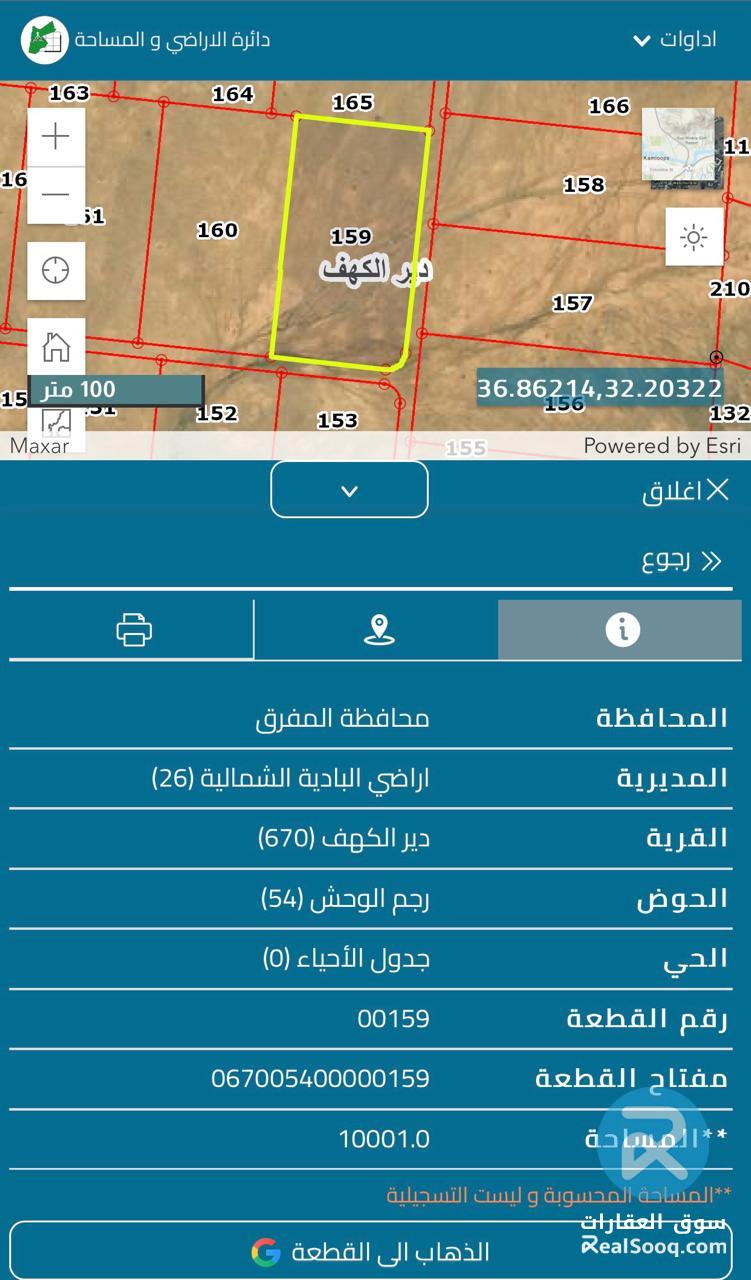Open the basemap gallery thumbnail
Screen dimensions: 751x1280
click(x=678, y=143)
